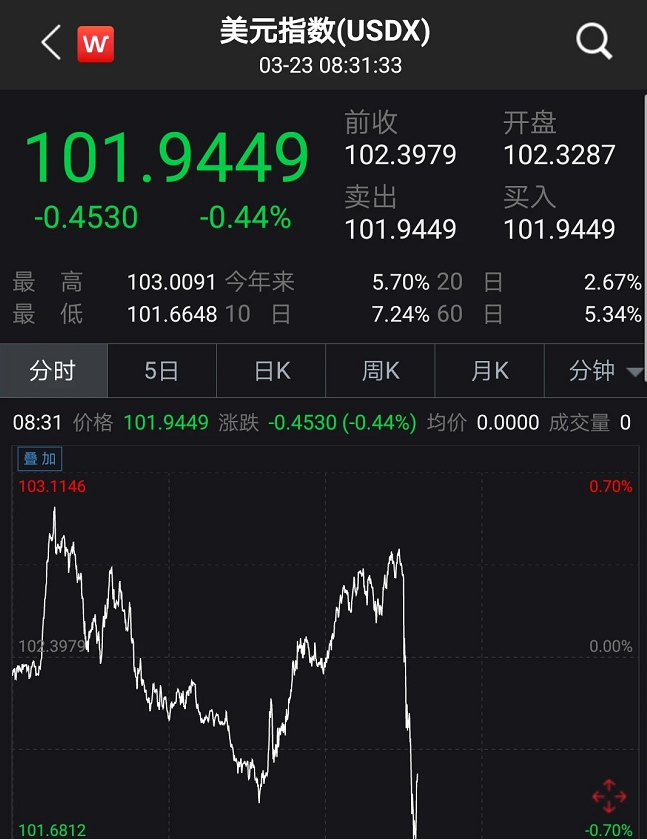The height and width of the screenshot is (840, 647).
Task: Select the 周K chart tab
Action: coord(380,371)
